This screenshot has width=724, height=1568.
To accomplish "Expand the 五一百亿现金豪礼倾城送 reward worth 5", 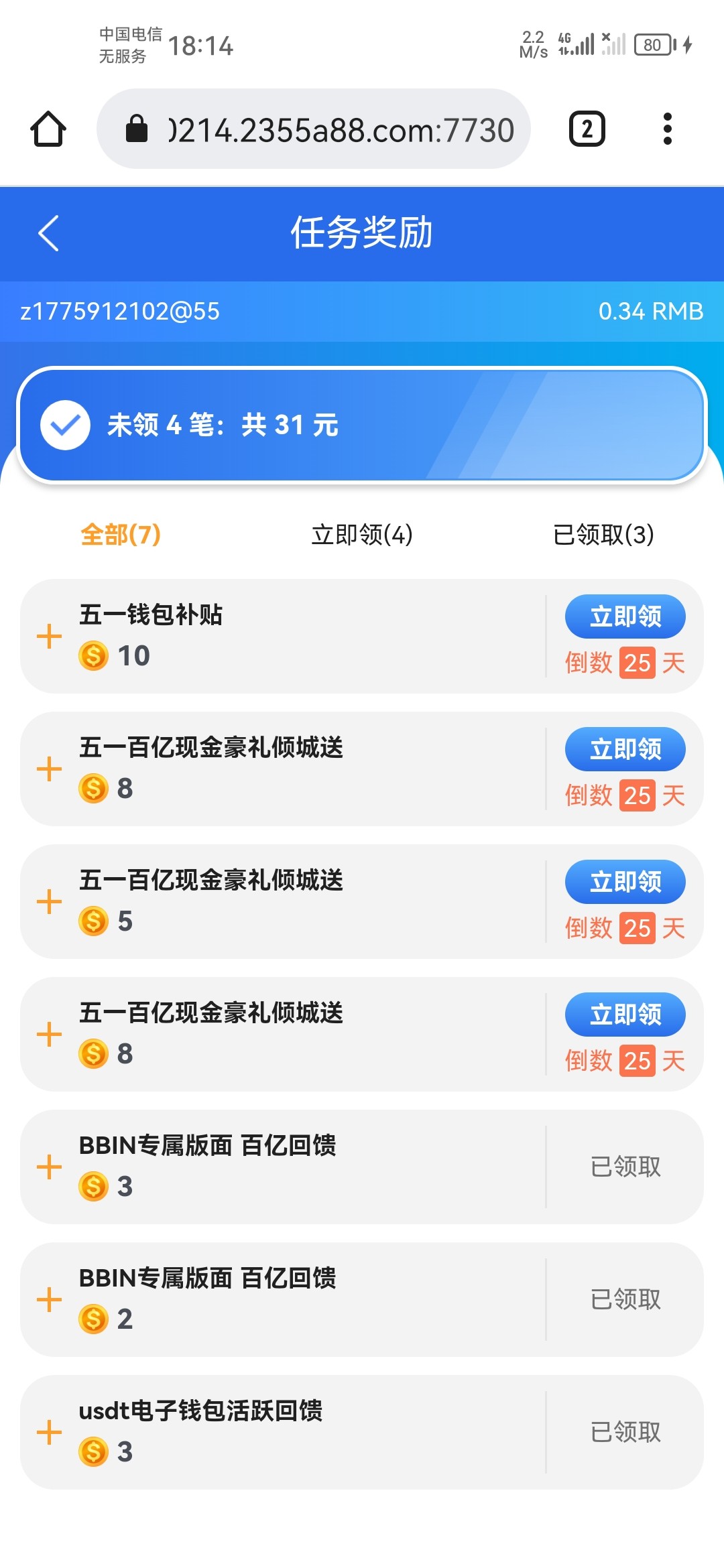I will 49,902.
